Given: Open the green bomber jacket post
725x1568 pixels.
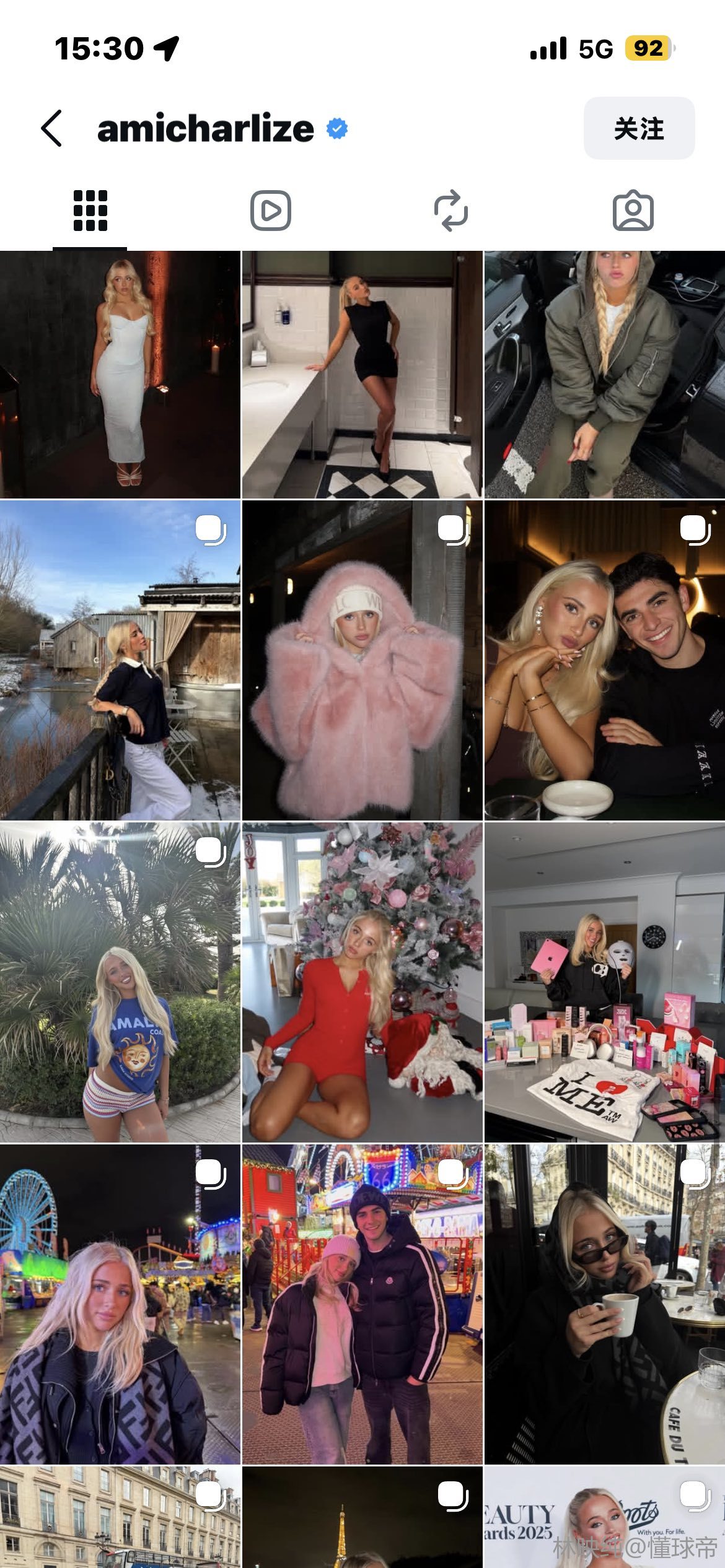Looking at the screenshot, I should pos(605,375).
